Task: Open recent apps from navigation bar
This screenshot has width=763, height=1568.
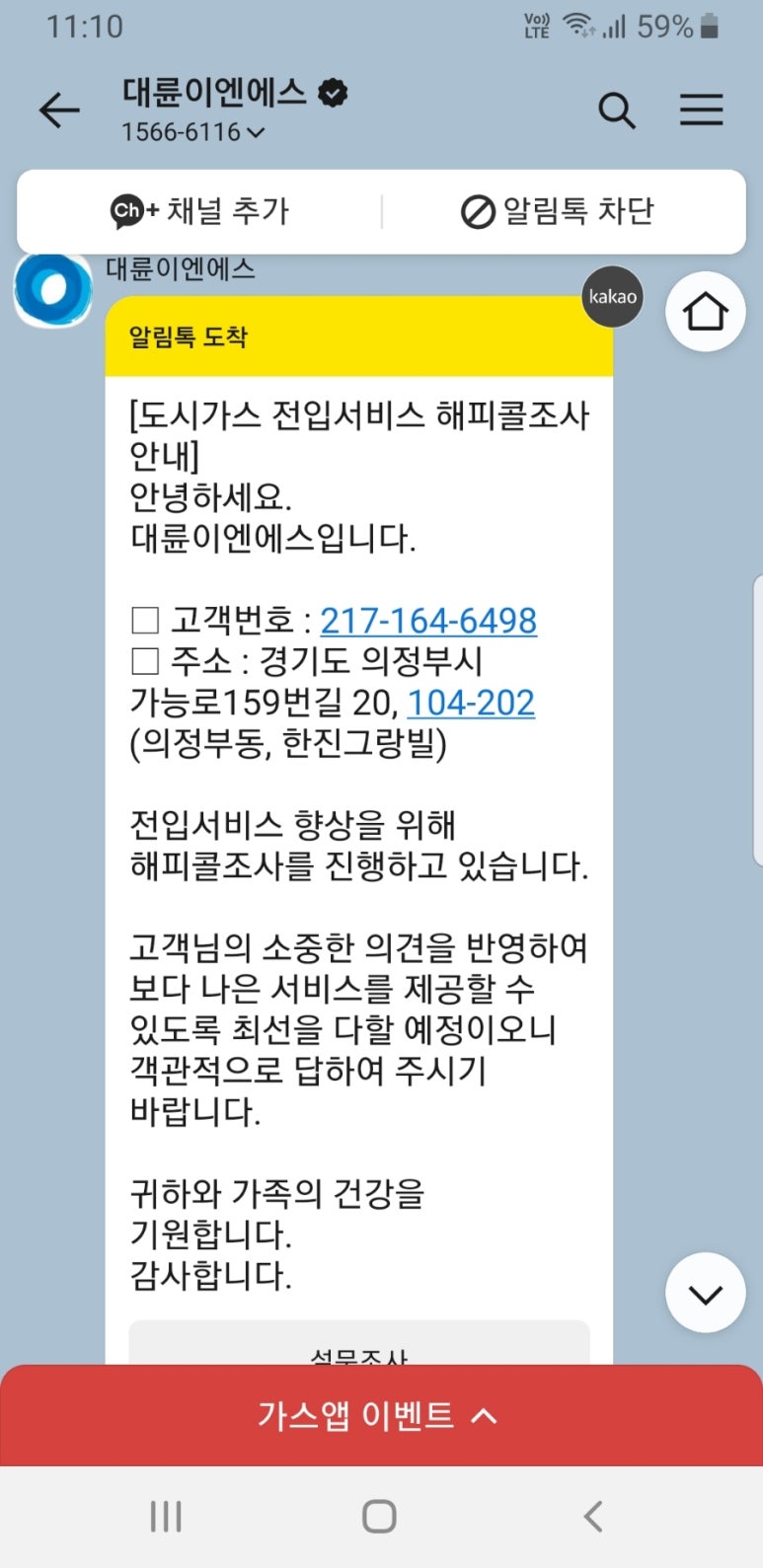Action: tap(165, 1517)
